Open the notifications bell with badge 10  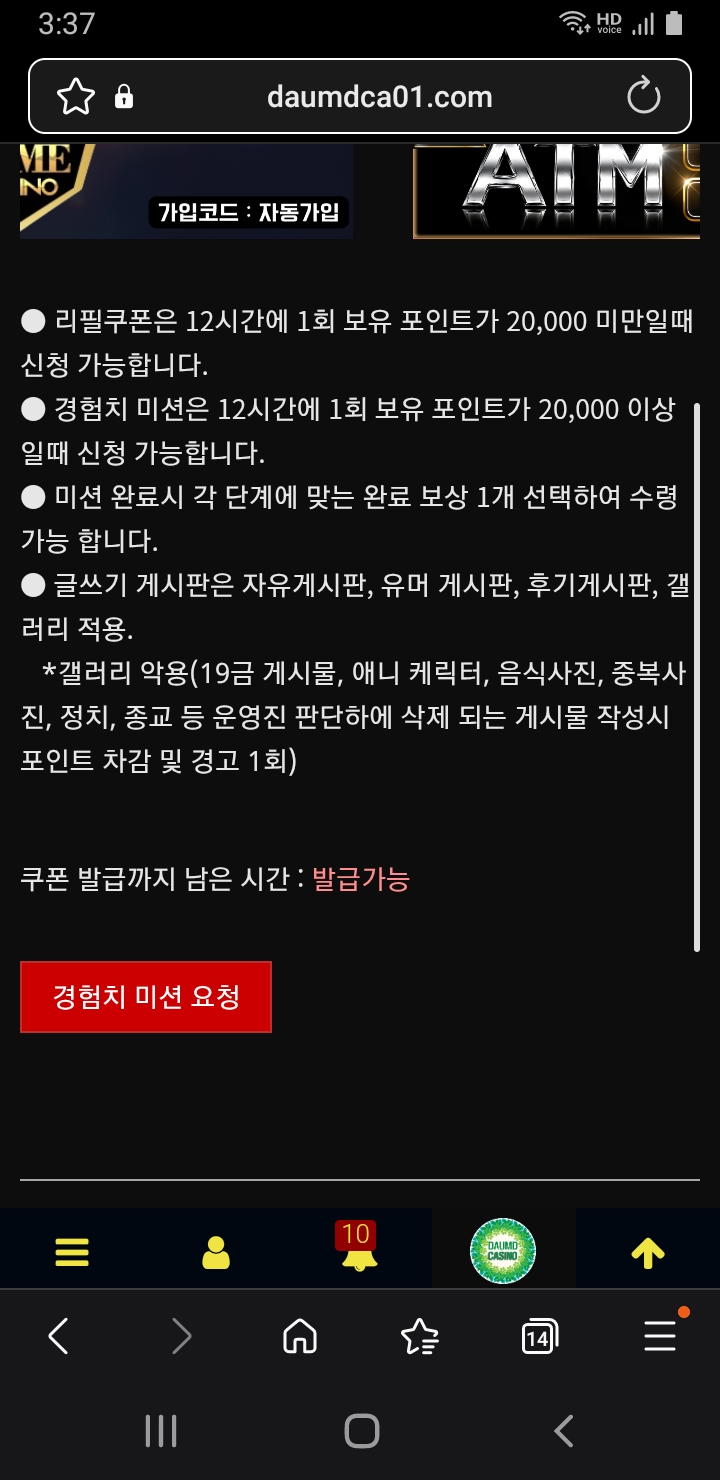pos(359,1248)
